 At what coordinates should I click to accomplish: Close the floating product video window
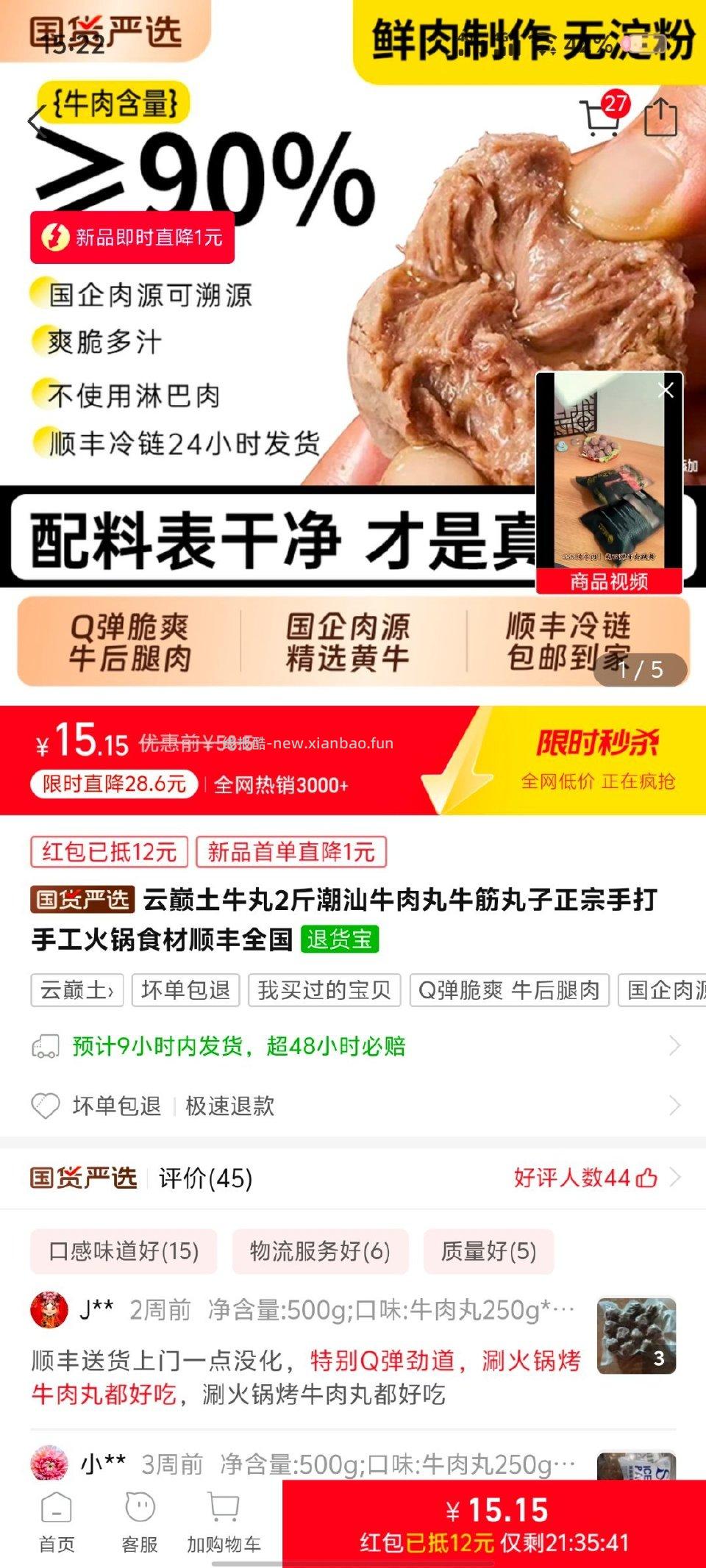pos(668,392)
